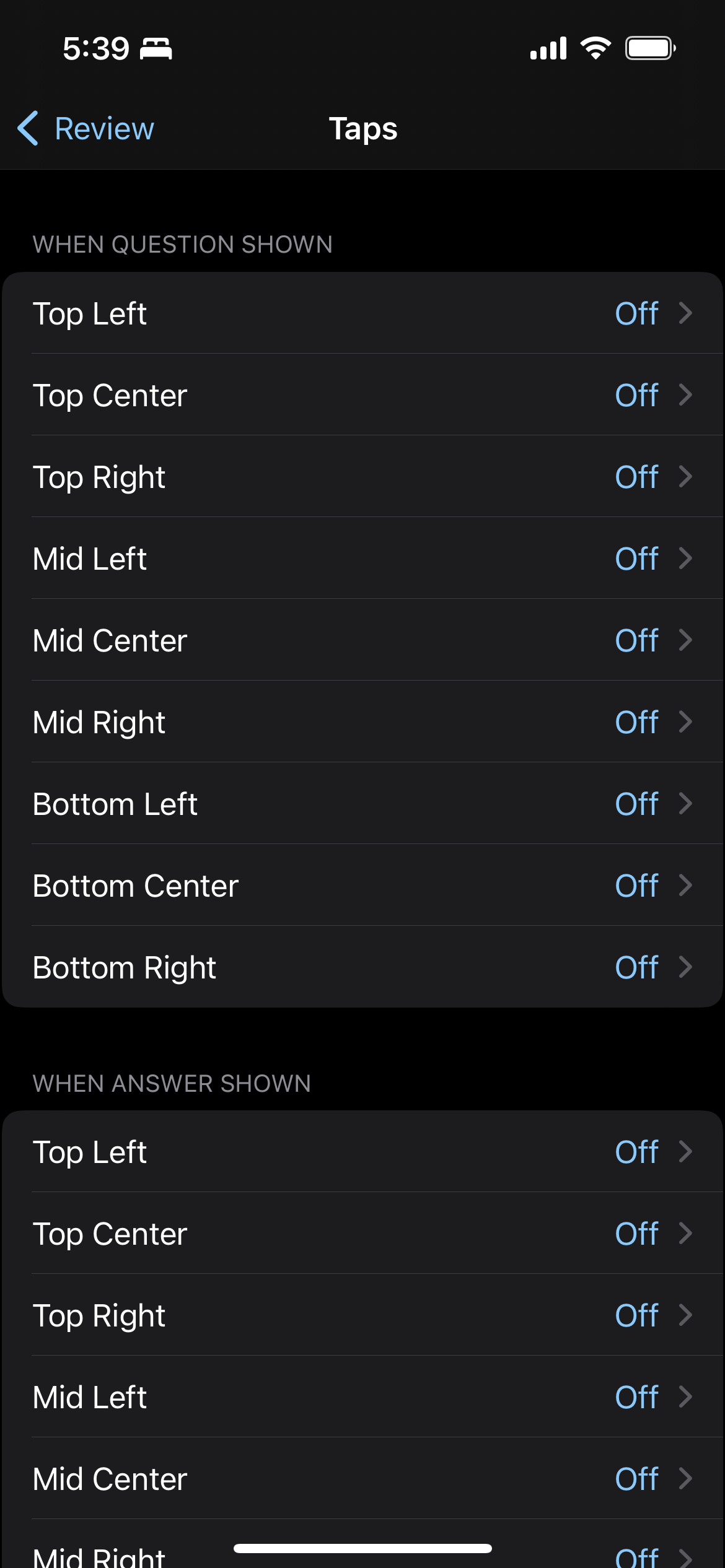Viewport: 725px width, 1568px height.
Task: Open the Bottom Center question tap setting
Action: pos(362,886)
